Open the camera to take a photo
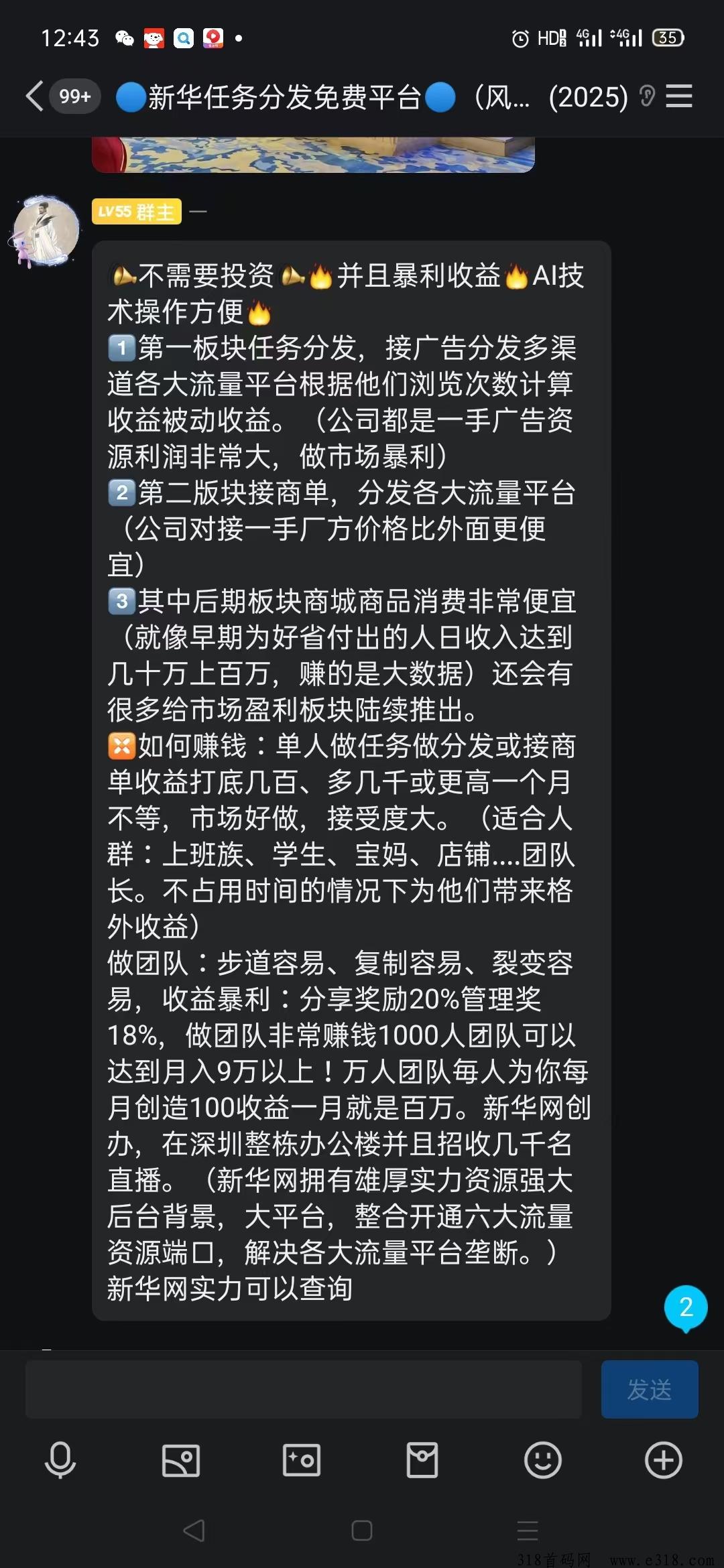724x1568 pixels. (x=302, y=1460)
